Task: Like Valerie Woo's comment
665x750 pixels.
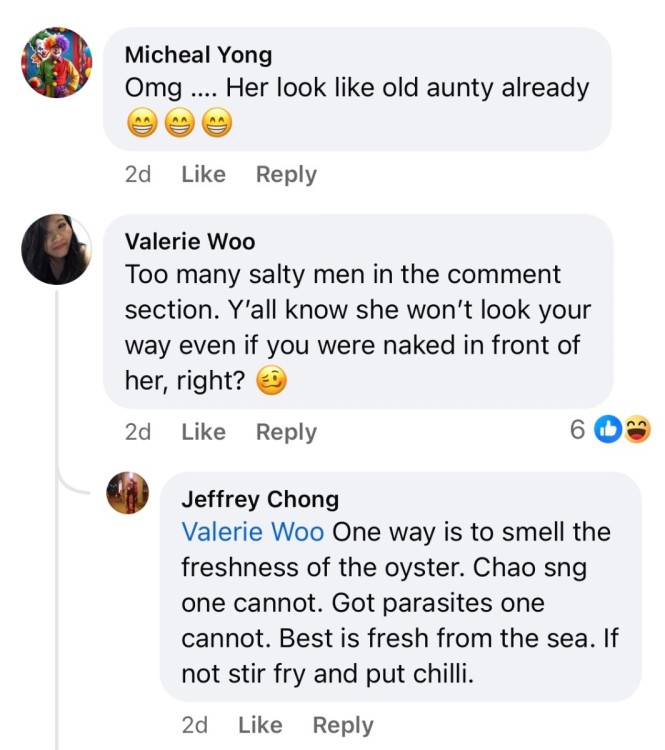Action: click(203, 432)
